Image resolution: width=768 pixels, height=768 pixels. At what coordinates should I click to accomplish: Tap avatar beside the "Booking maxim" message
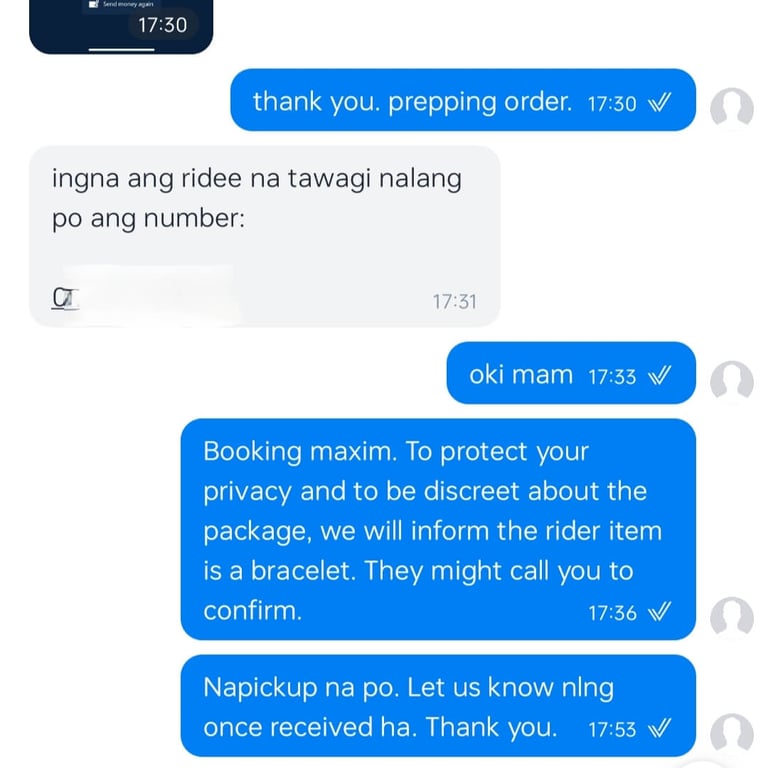point(731,617)
